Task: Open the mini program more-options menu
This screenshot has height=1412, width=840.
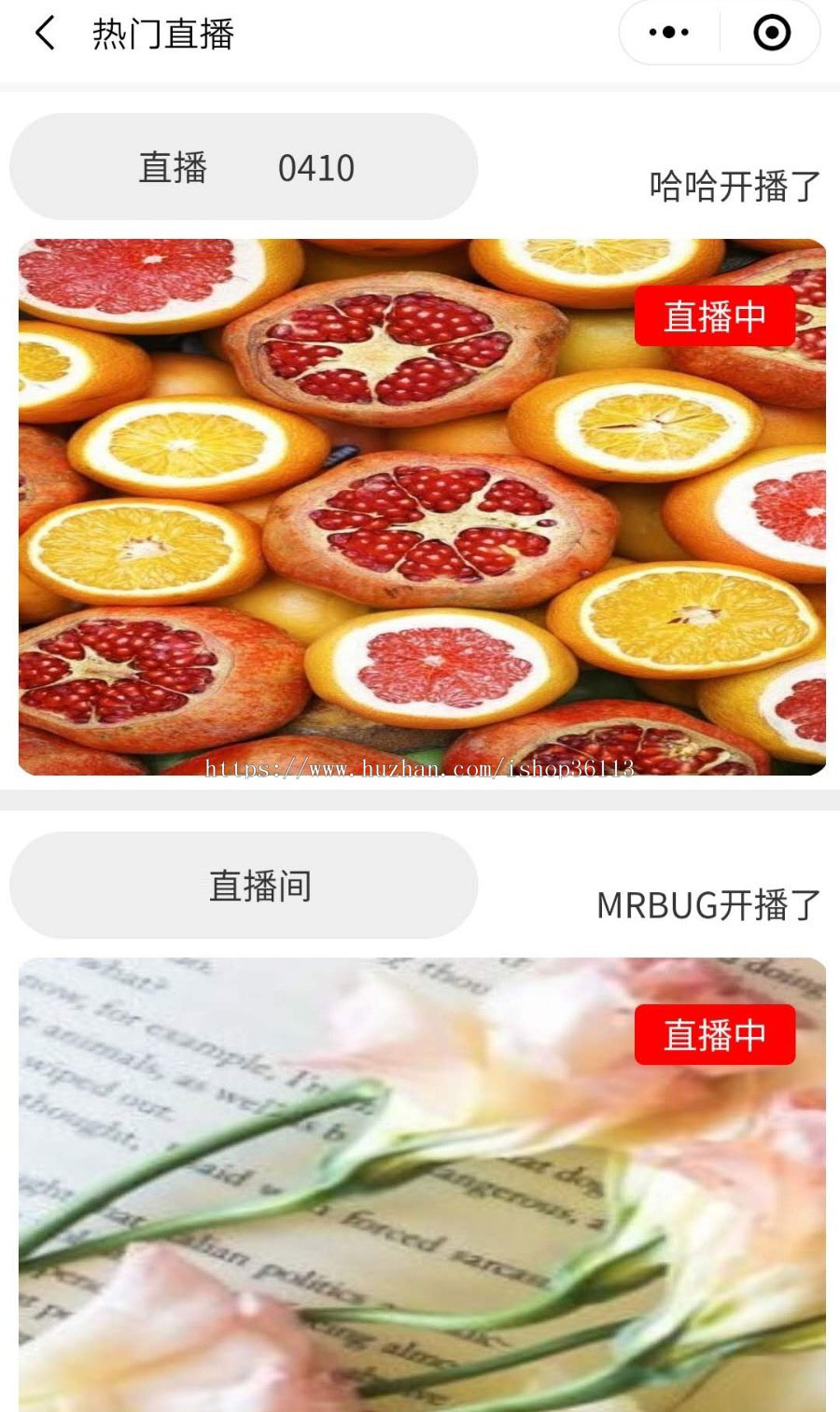Action: click(669, 33)
